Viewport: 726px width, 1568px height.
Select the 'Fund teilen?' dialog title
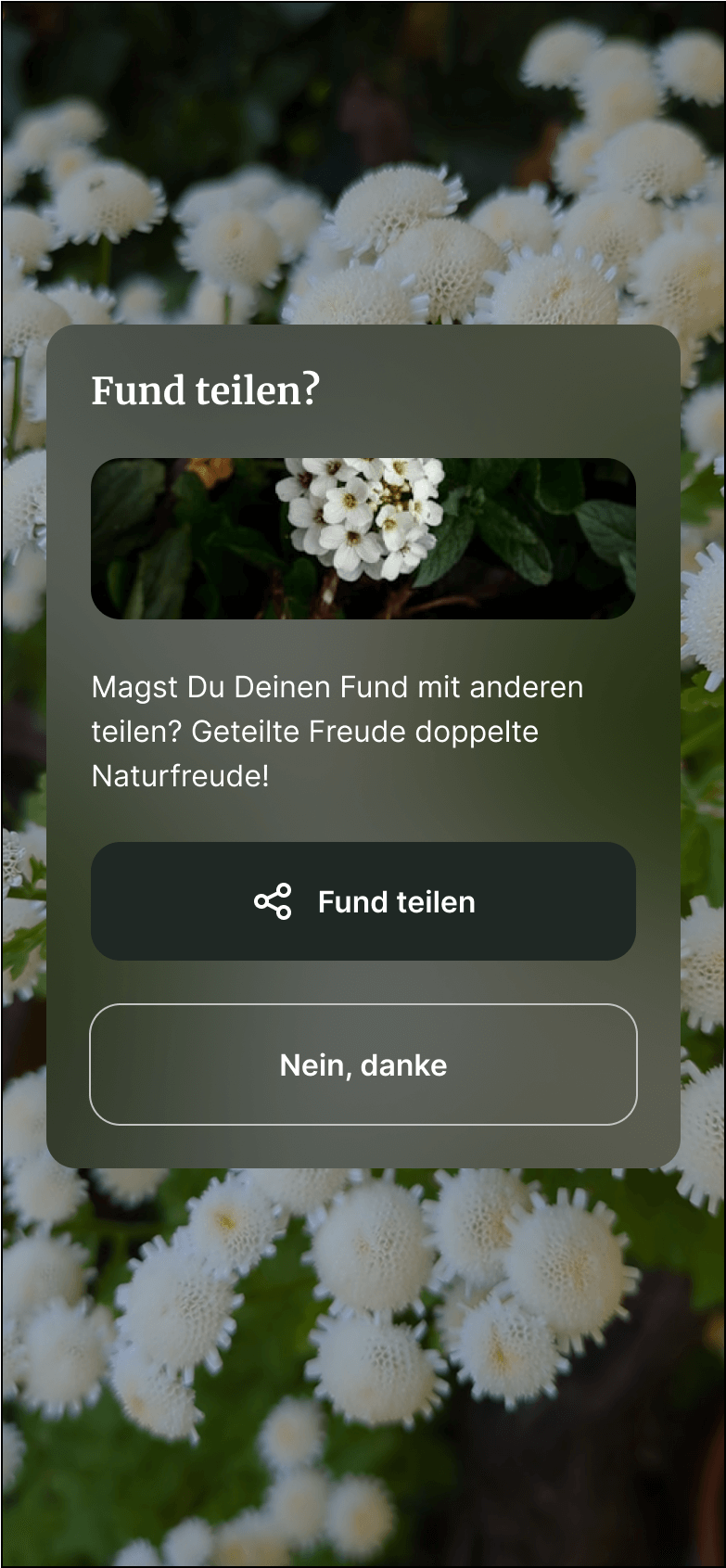tap(206, 389)
